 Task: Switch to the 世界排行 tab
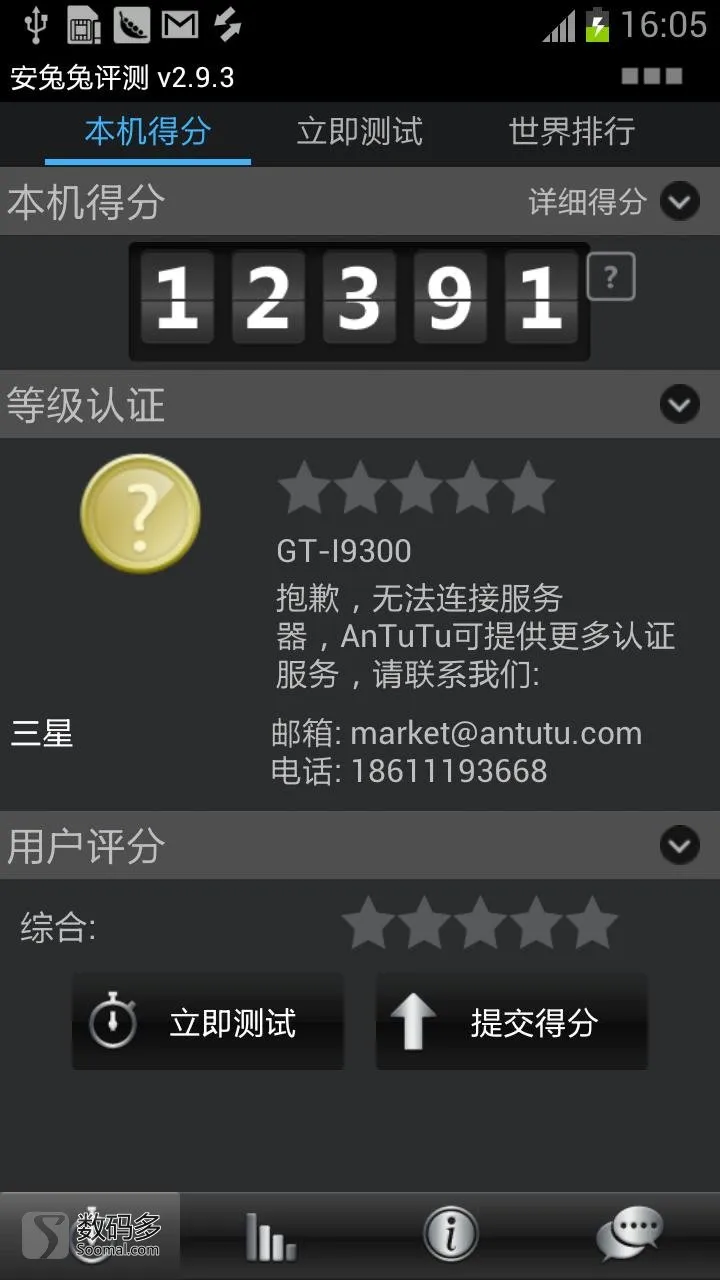pyautogui.click(x=571, y=132)
